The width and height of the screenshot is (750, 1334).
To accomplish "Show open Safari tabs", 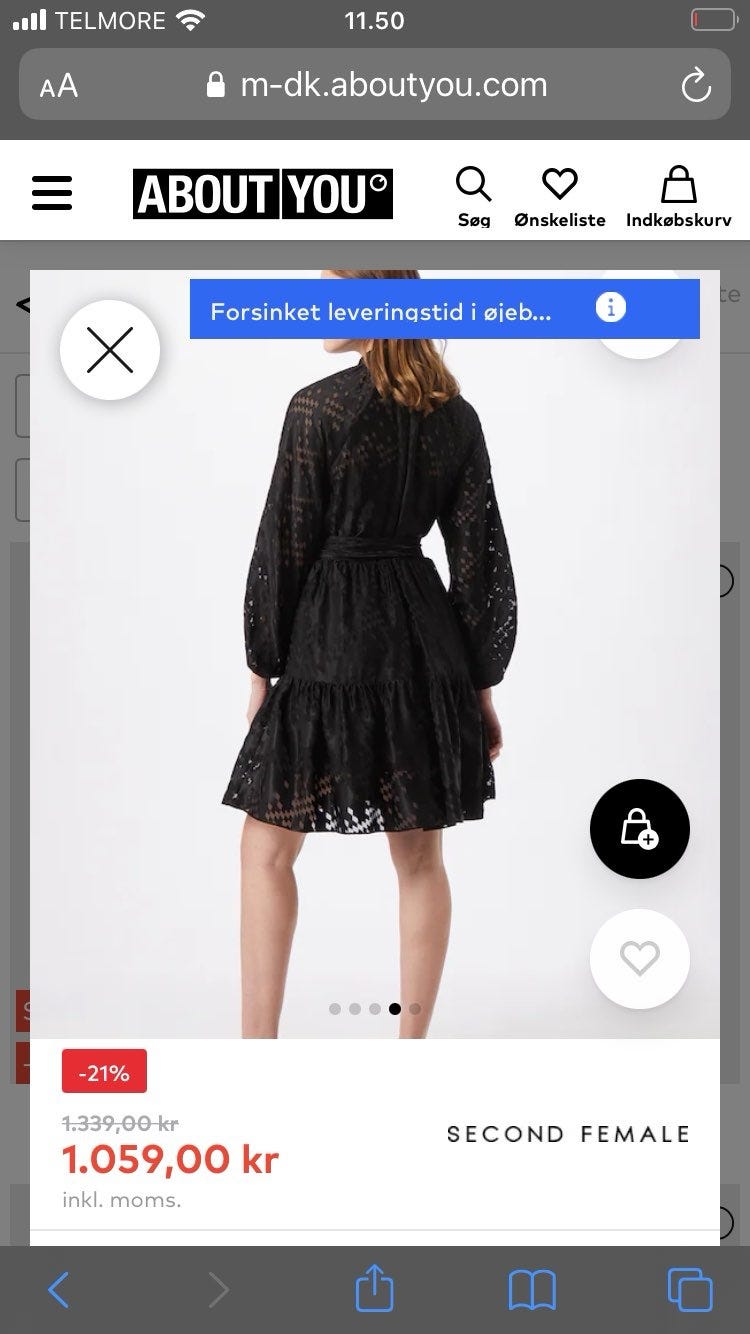I will (x=689, y=1289).
